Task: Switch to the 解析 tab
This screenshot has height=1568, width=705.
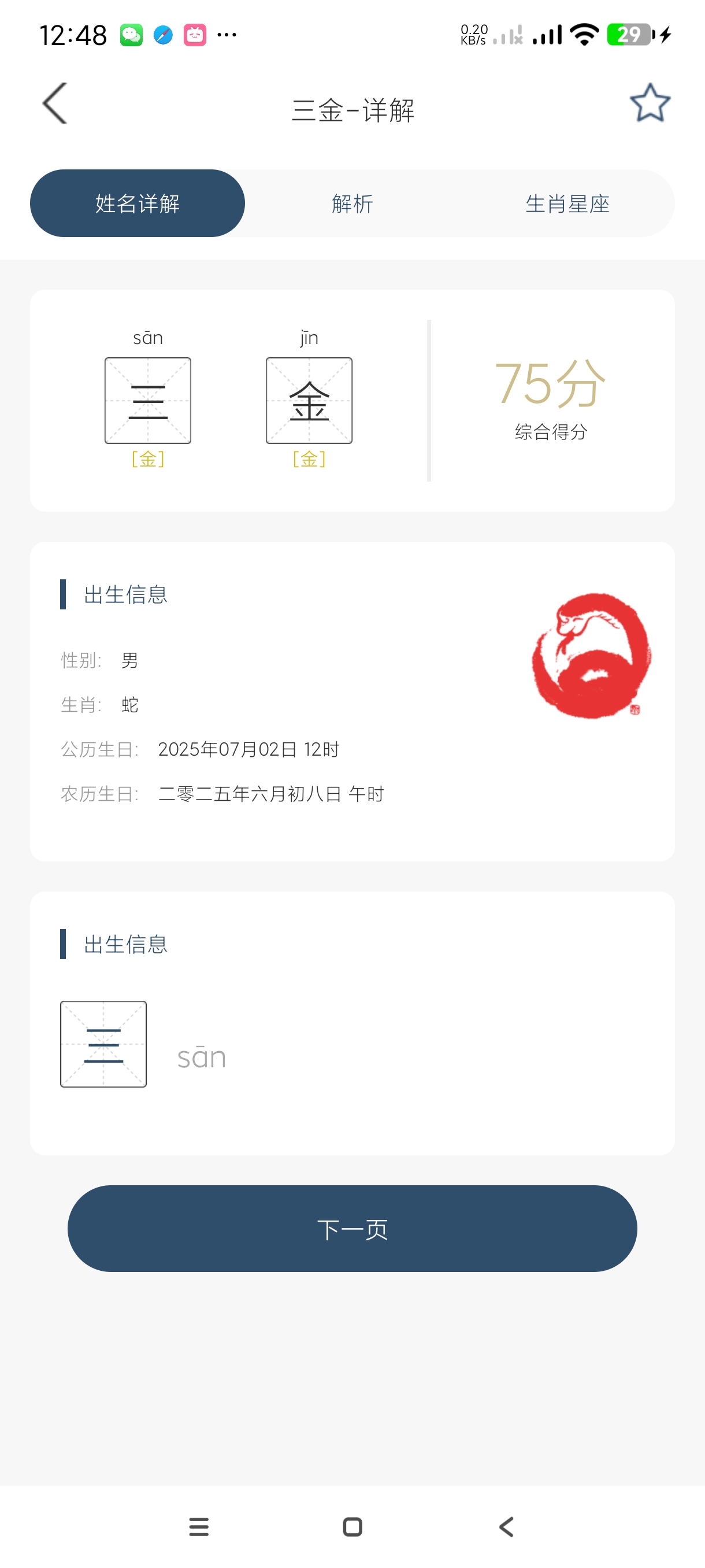Action: point(352,204)
